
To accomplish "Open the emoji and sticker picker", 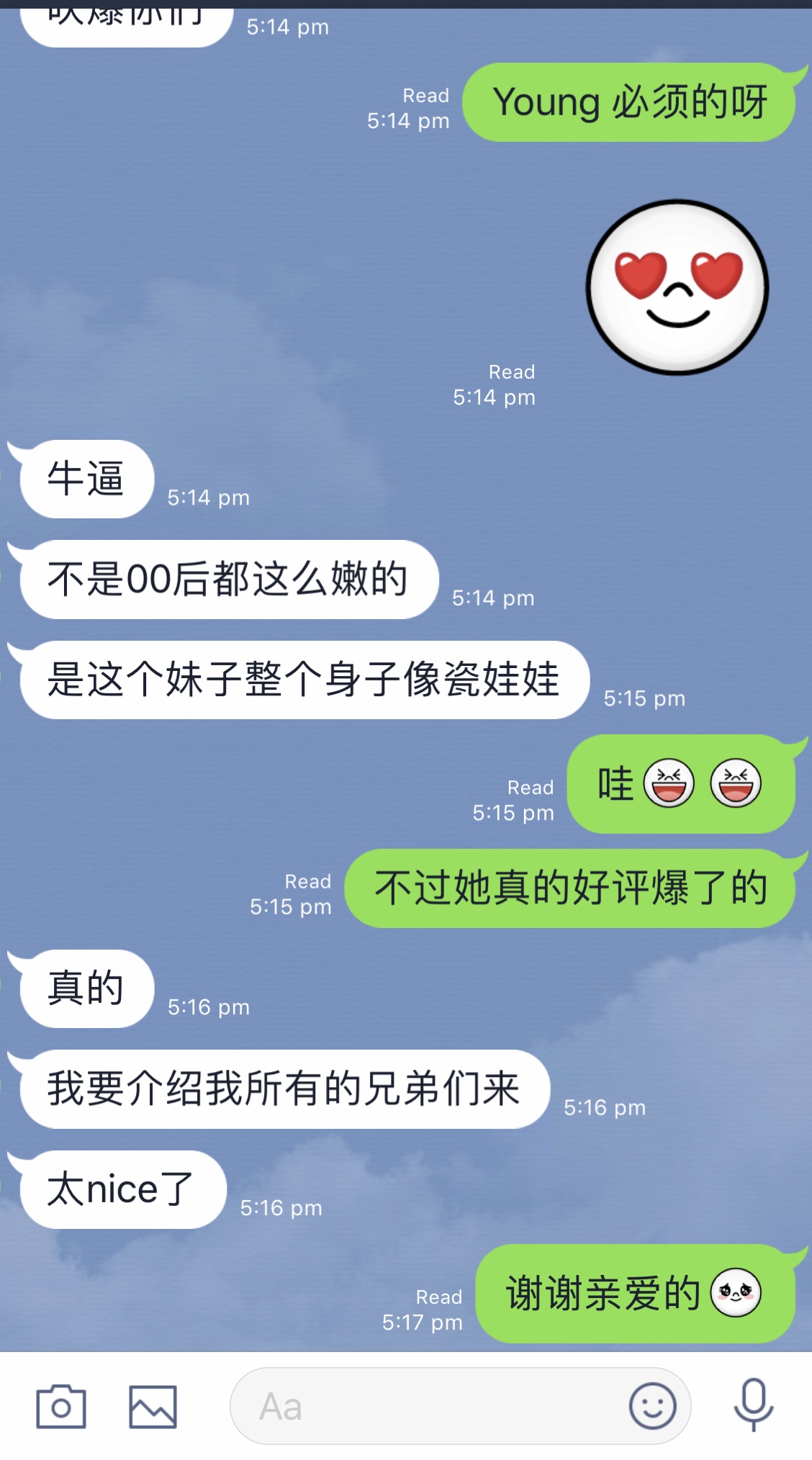I will point(652,1406).
